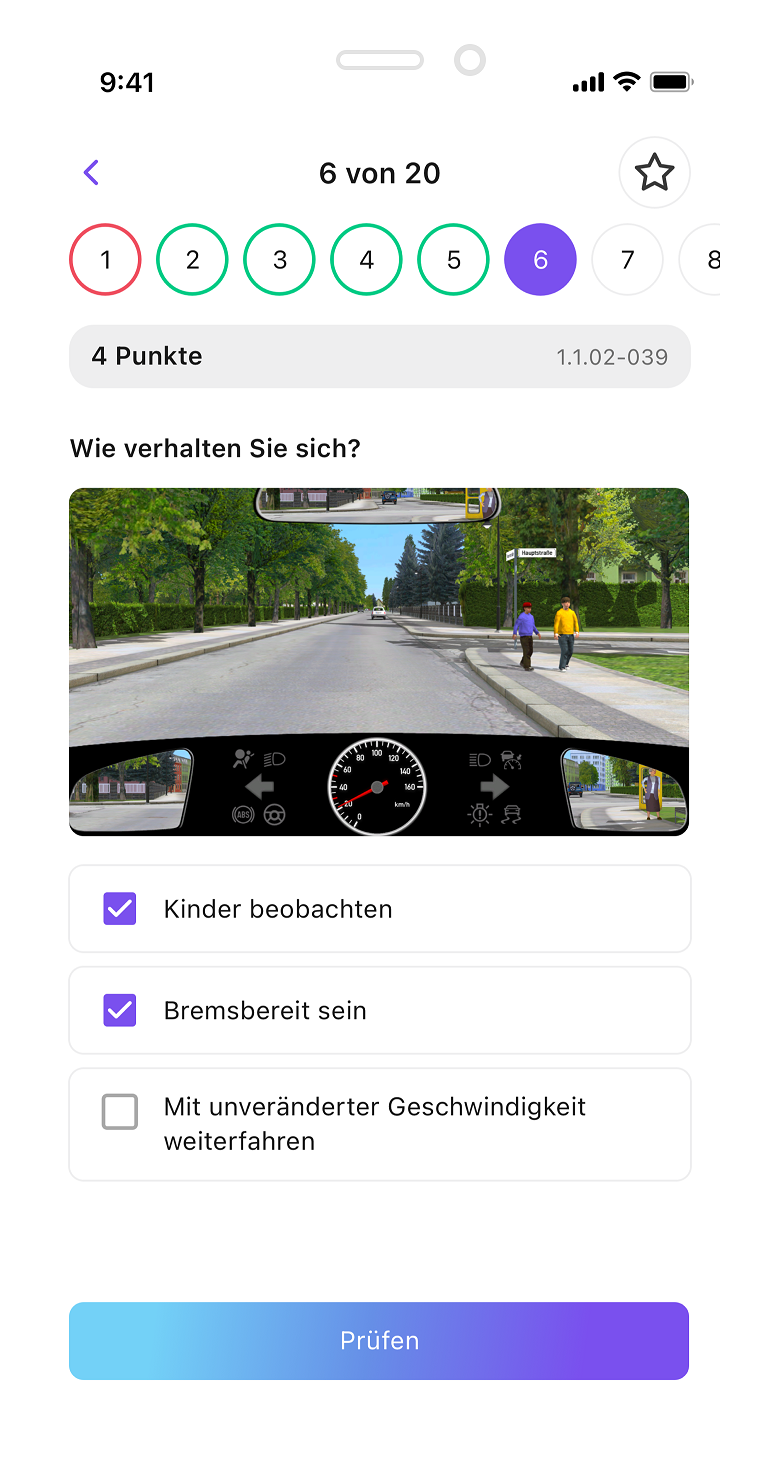Uncheck "Kinder beobachten"

(x=120, y=909)
